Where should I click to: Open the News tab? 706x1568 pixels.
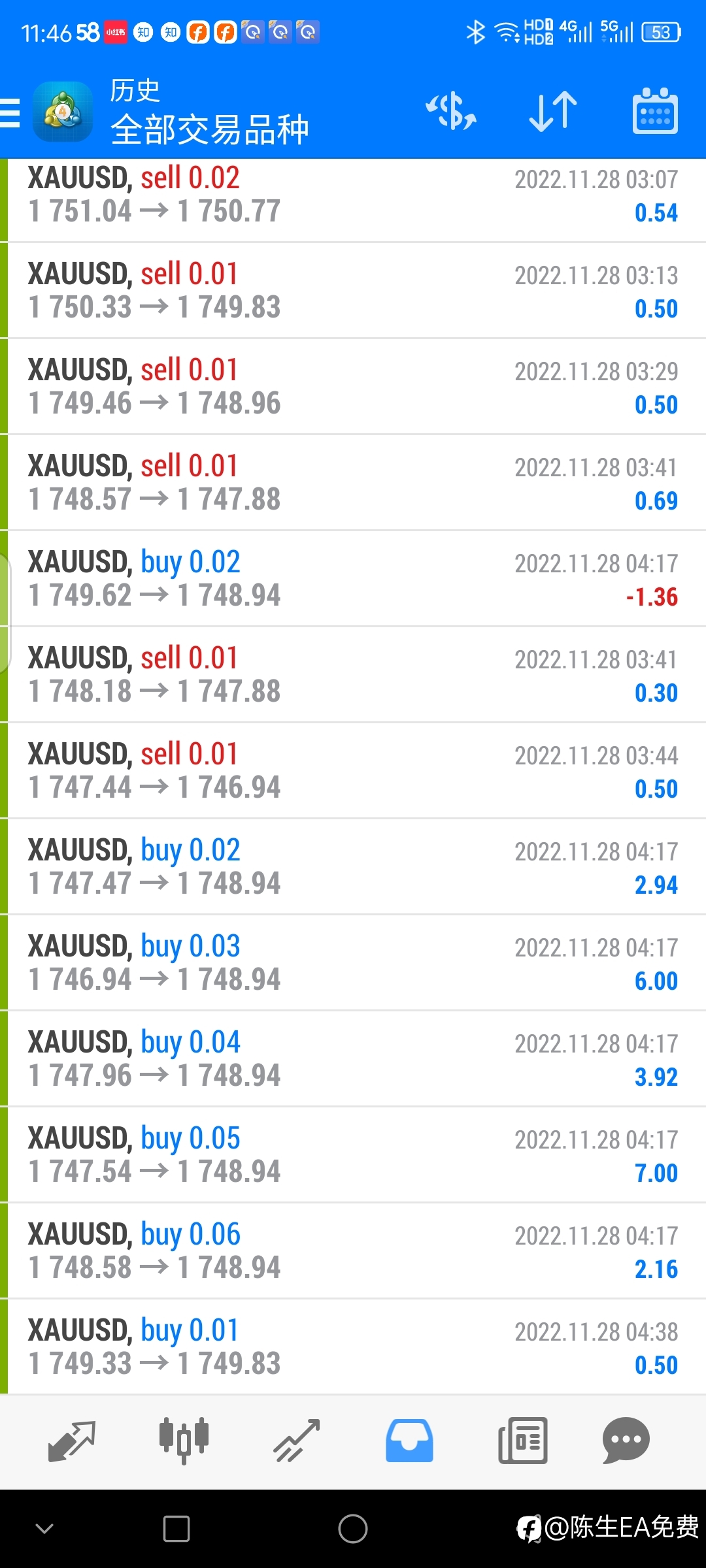click(522, 1441)
